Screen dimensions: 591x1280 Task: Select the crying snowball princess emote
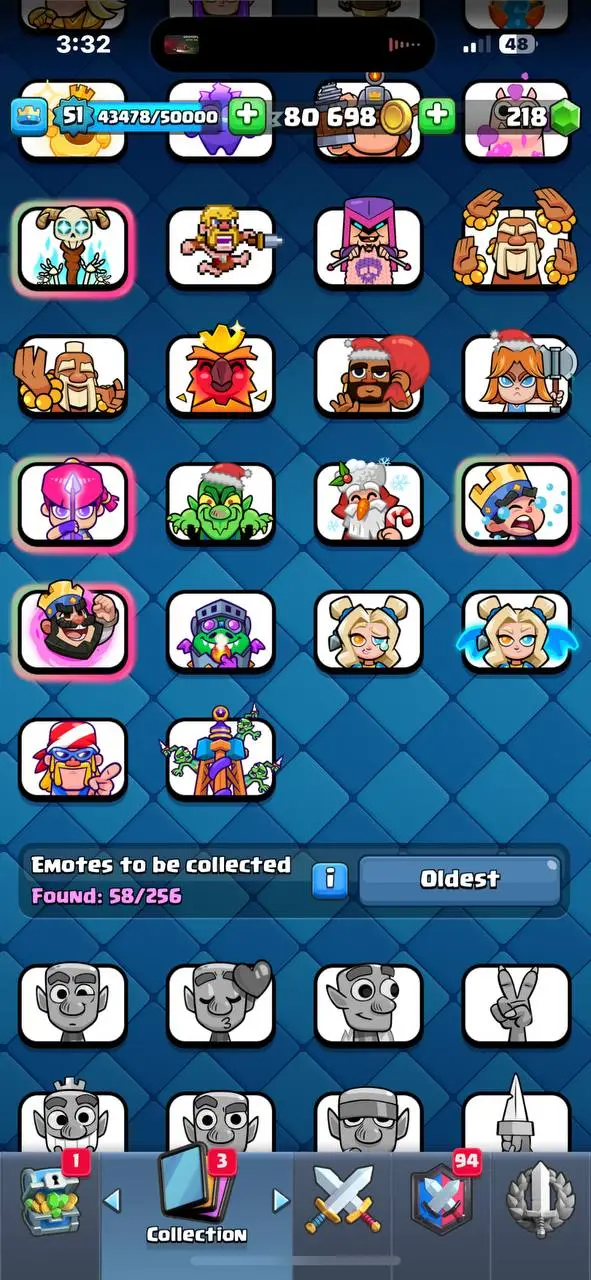[517, 504]
